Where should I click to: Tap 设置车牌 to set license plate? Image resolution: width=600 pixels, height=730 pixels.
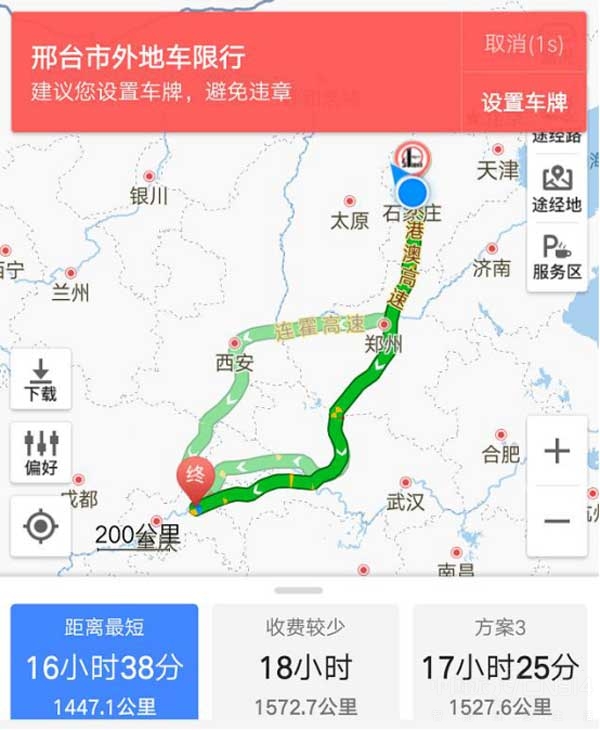[524, 102]
